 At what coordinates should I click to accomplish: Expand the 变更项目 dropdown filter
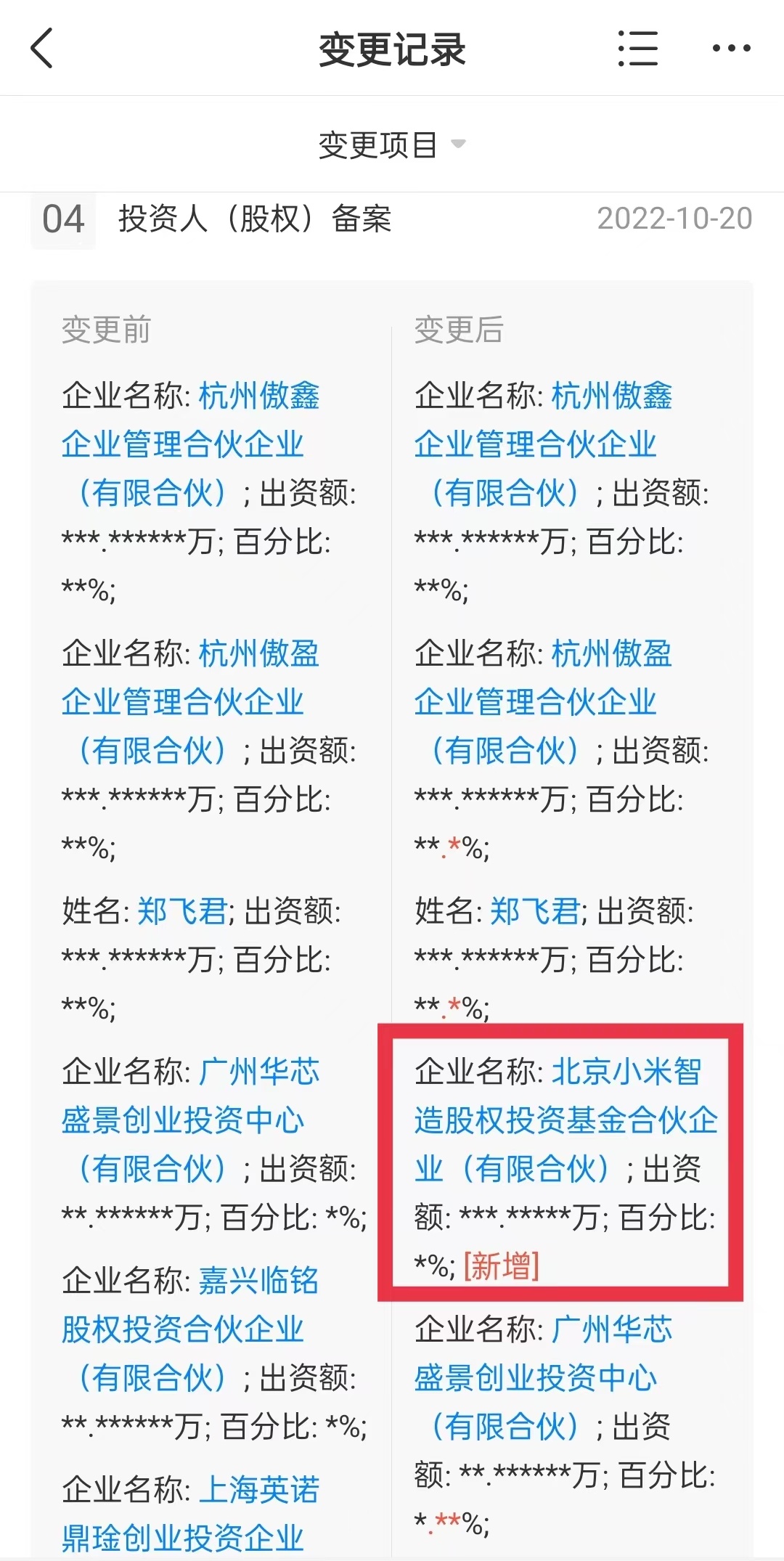click(392, 144)
